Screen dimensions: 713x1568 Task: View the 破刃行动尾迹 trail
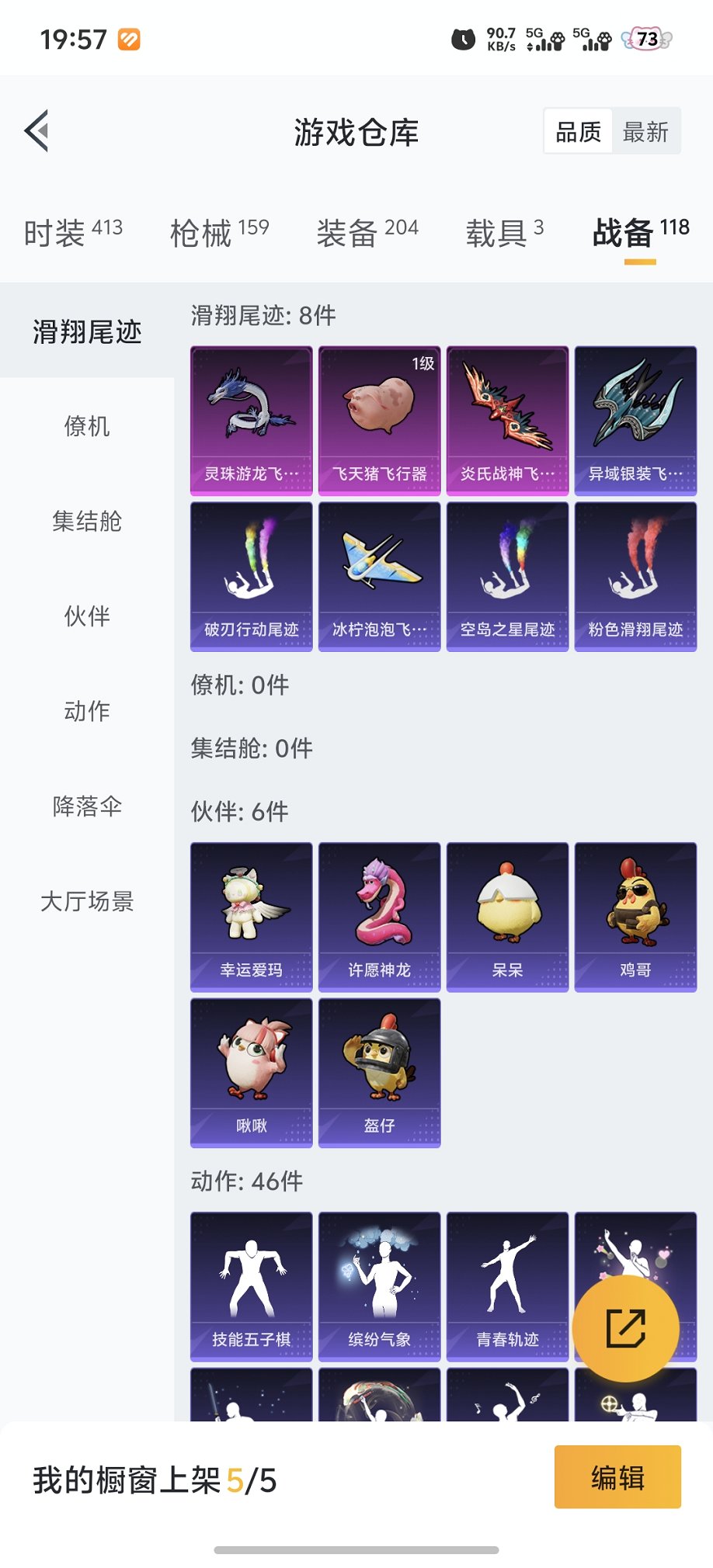pyautogui.click(x=252, y=576)
